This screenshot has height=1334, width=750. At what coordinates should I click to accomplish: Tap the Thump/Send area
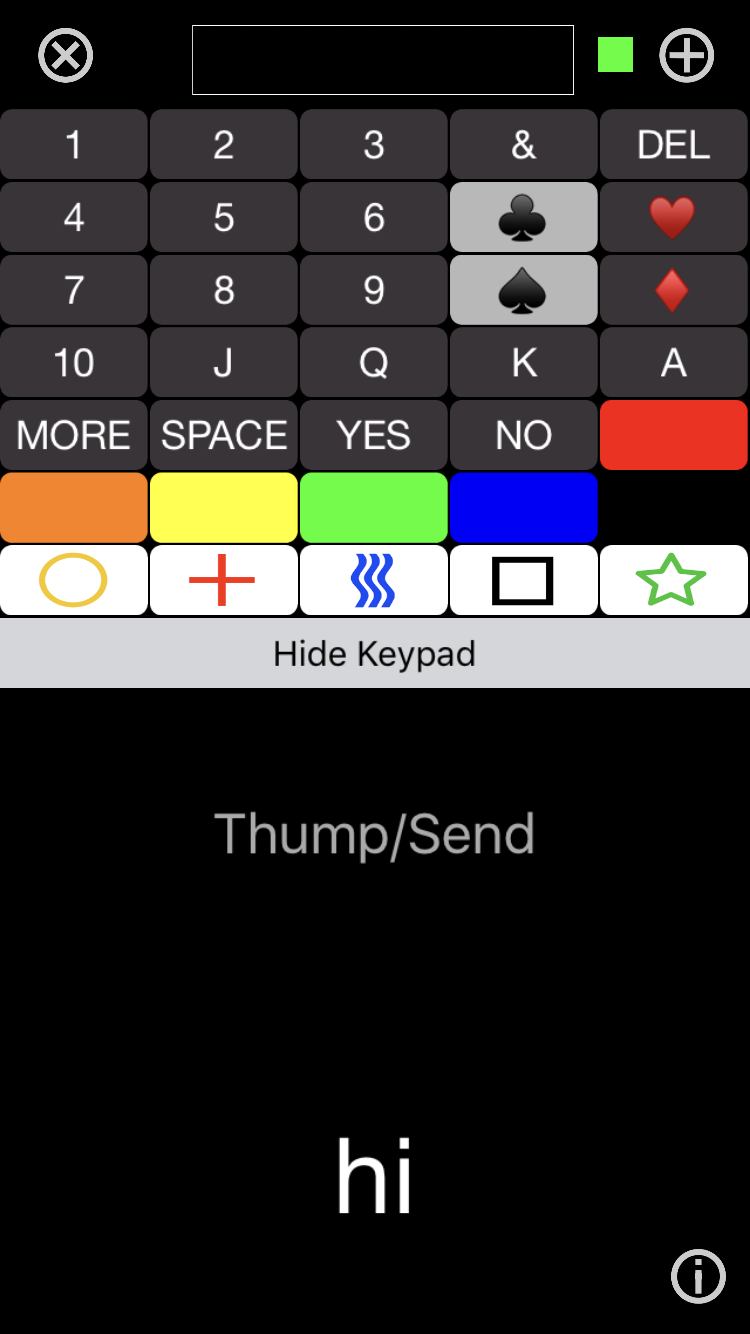[x=375, y=834]
